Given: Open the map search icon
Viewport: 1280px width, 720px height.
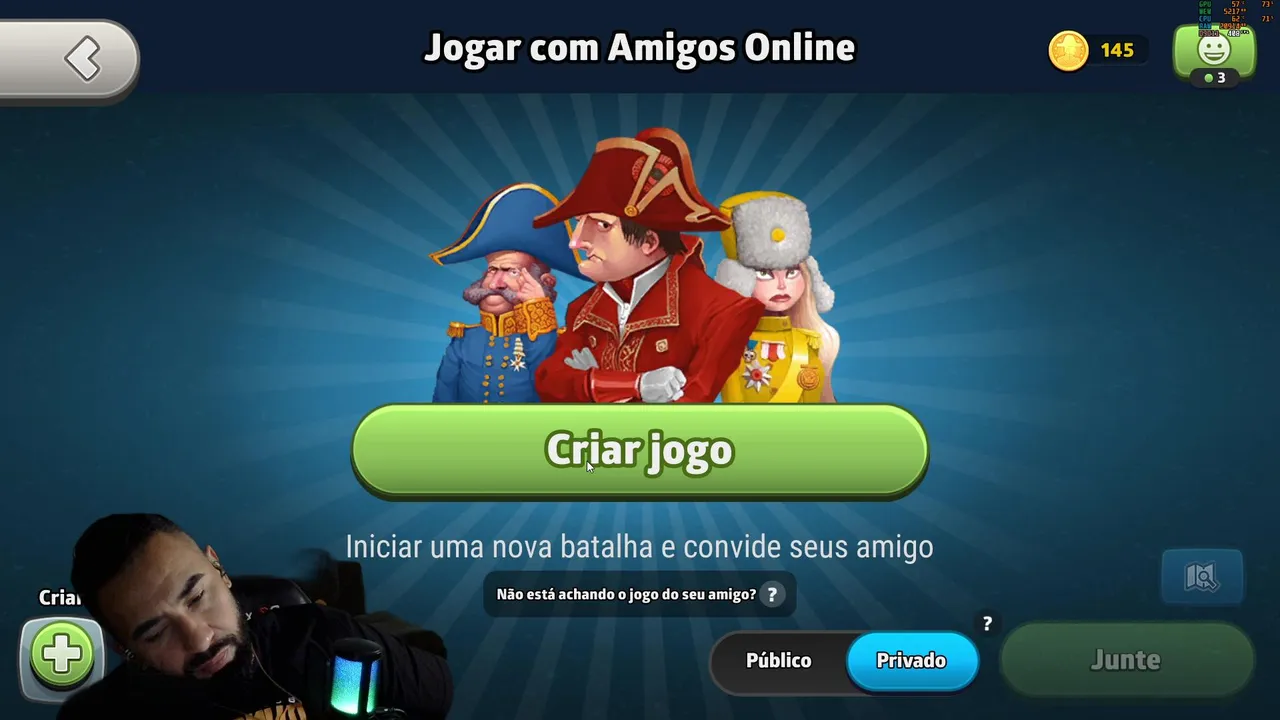Looking at the screenshot, I should click(x=1201, y=577).
